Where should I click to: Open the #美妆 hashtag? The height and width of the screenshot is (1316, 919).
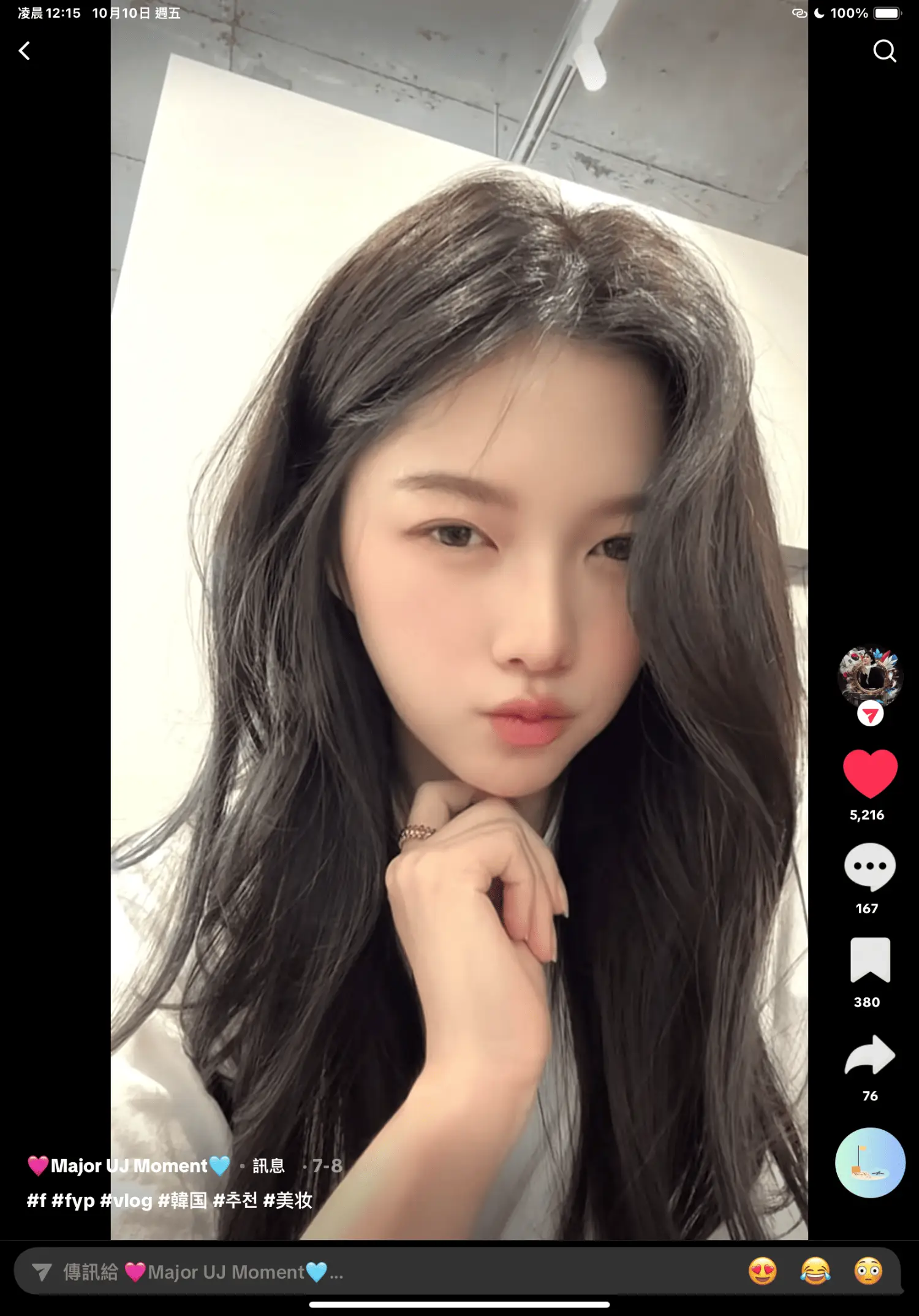288,1200
